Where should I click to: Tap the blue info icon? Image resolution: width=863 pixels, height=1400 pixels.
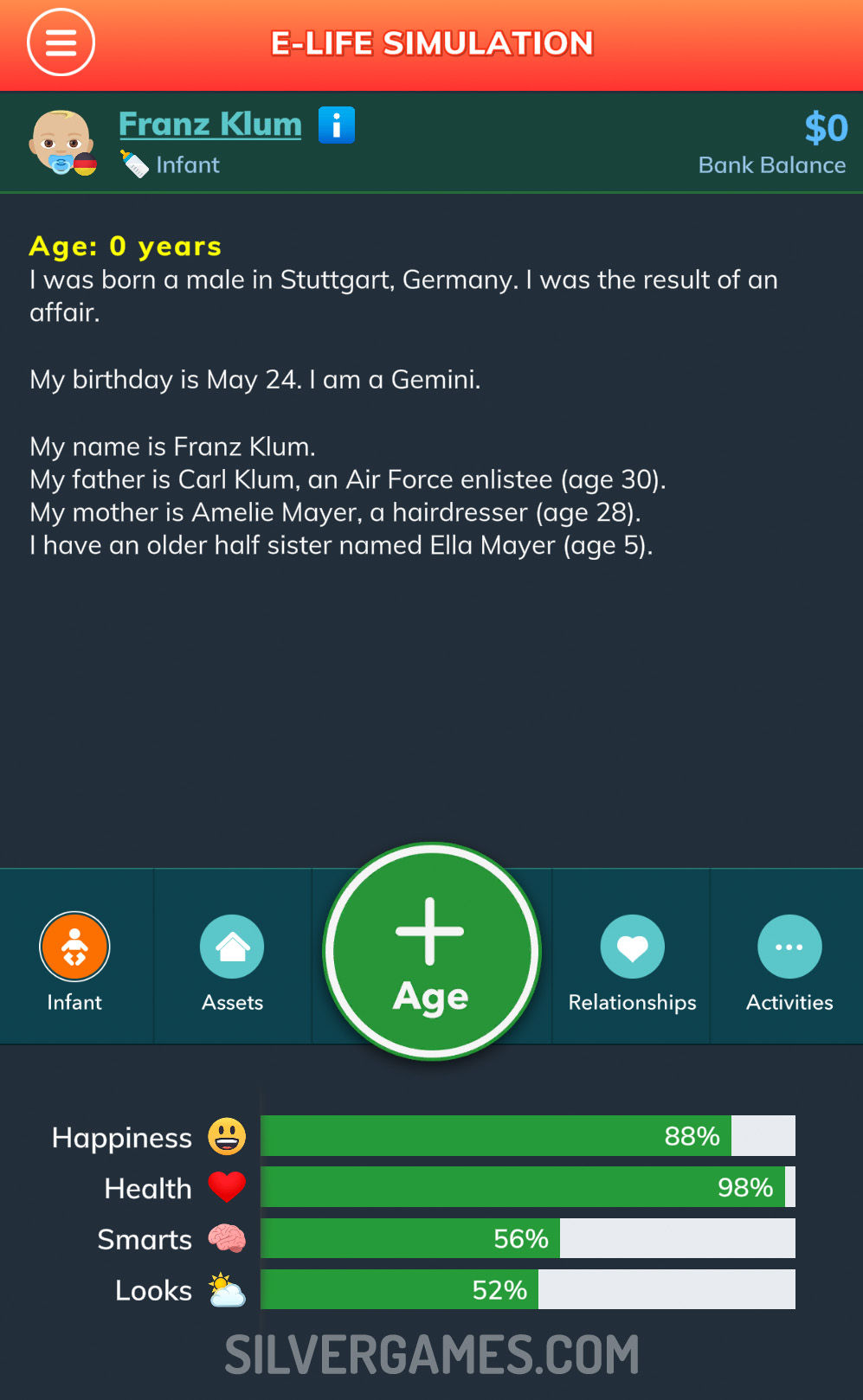tap(337, 125)
